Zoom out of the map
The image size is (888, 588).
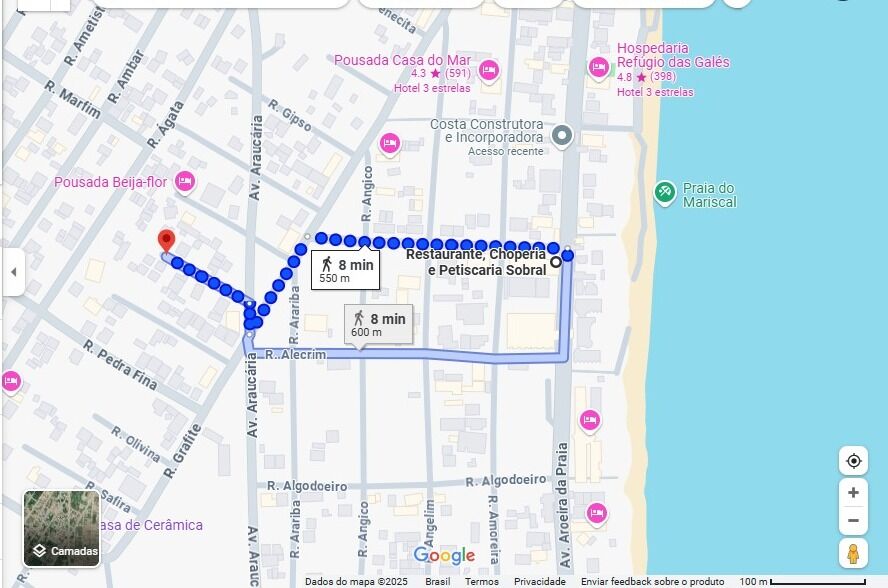[853, 520]
